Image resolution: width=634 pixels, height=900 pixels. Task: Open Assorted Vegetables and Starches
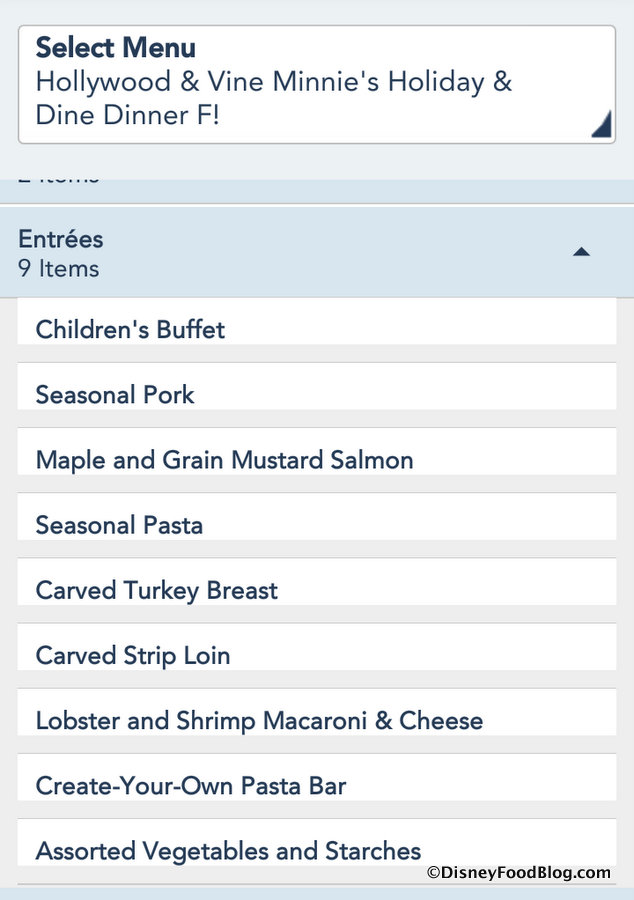click(316, 850)
